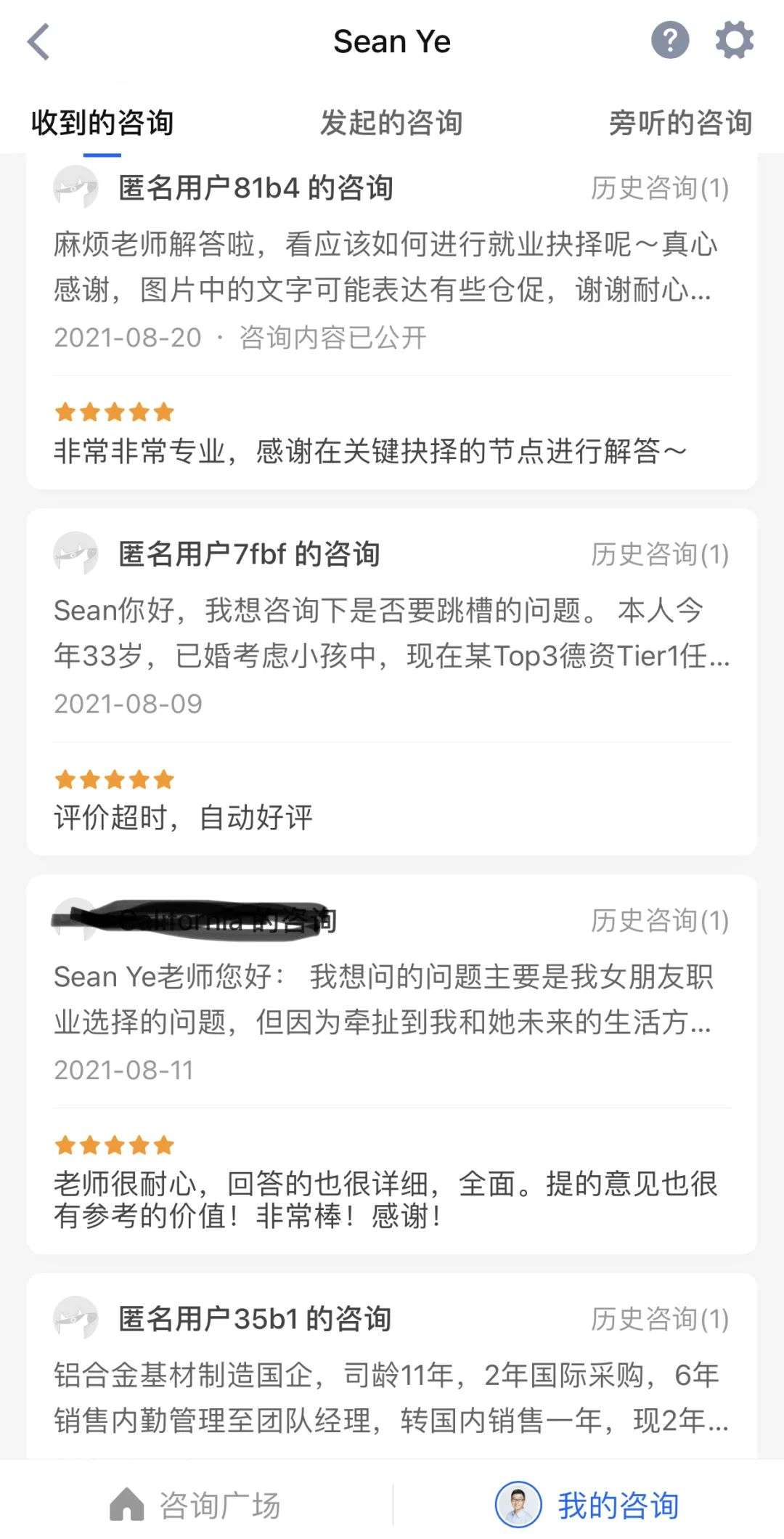Screen dimensions: 784x1539
Task: Select the 收到的咨询 tab
Action: [x=102, y=123]
